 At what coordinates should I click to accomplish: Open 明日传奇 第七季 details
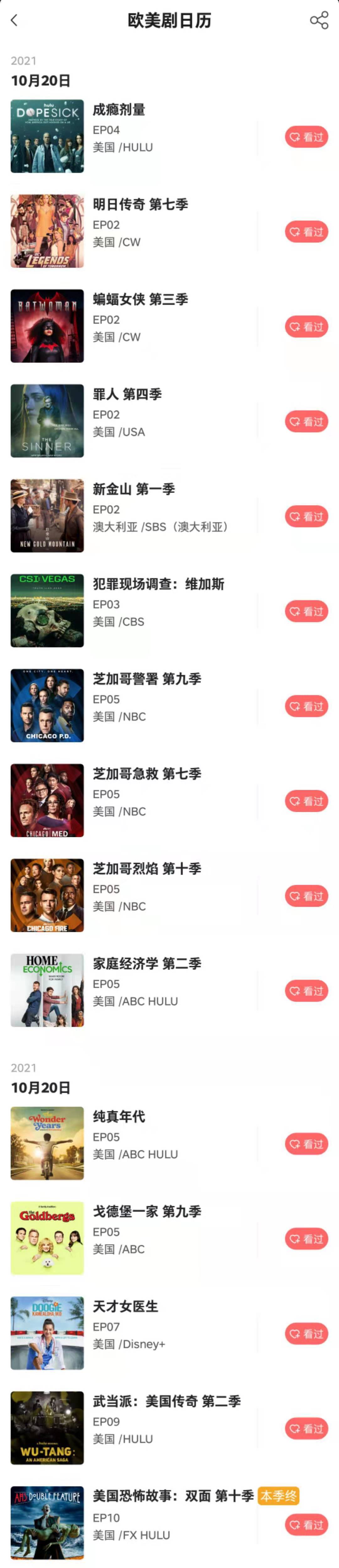tap(140, 205)
